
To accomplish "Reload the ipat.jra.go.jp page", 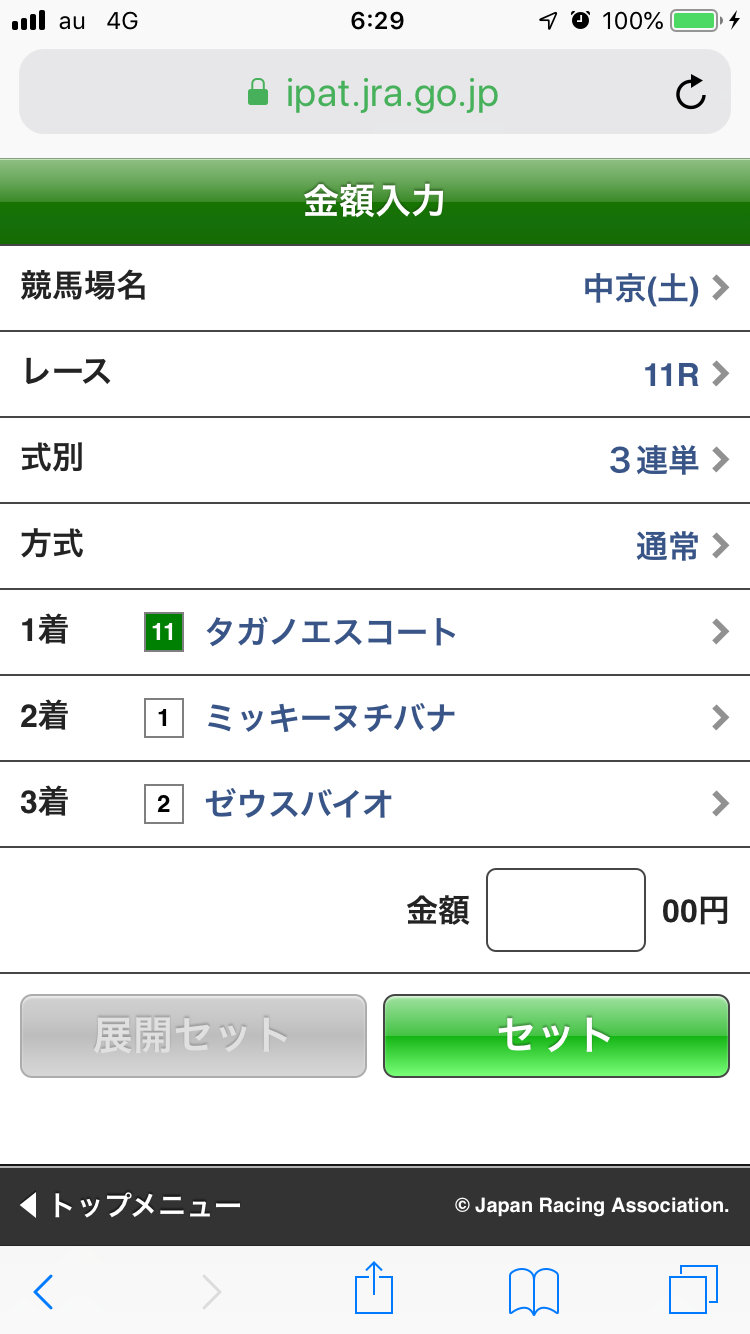I will click(690, 92).
